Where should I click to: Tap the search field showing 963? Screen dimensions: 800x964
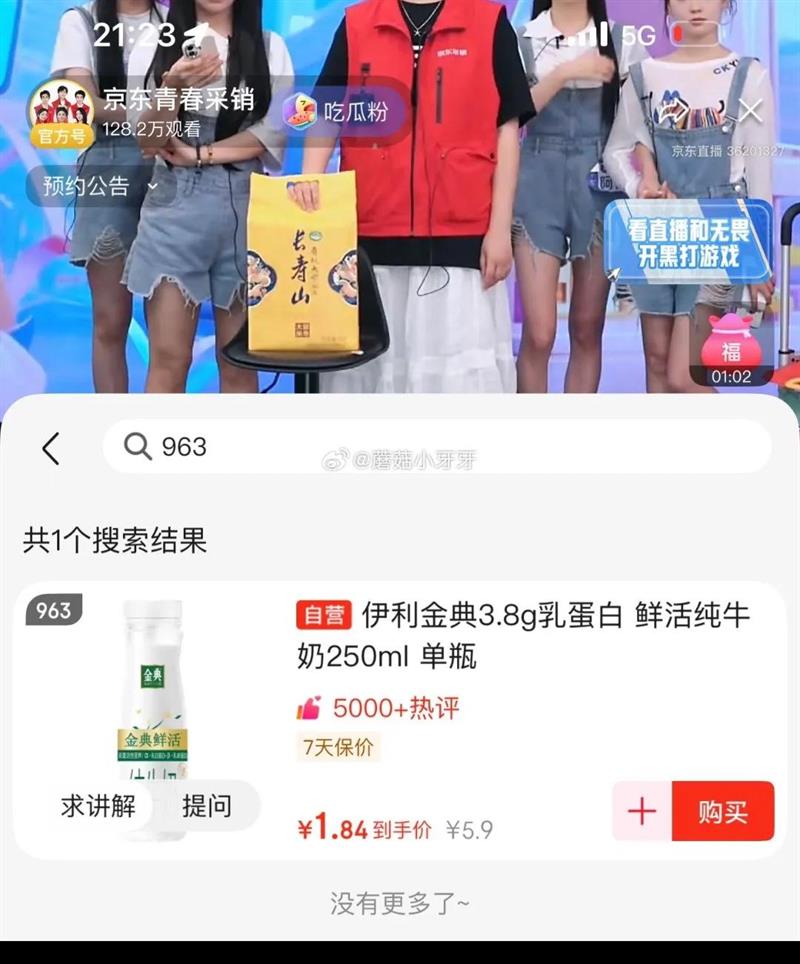(x=437, y=446)
